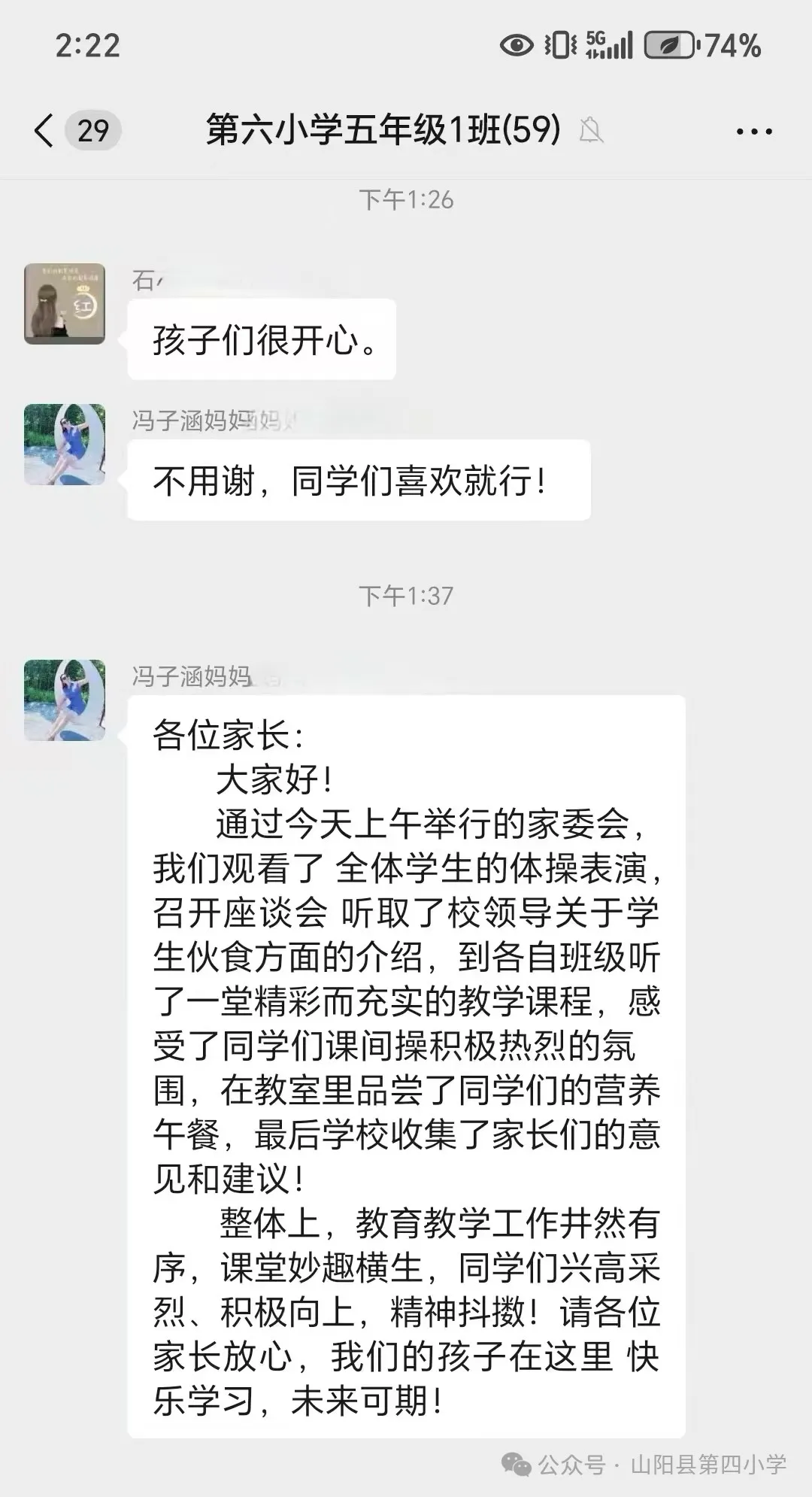812x1497 pixels.
Task: Open the group chat overflow menu
Action: [x=753, y=132]
